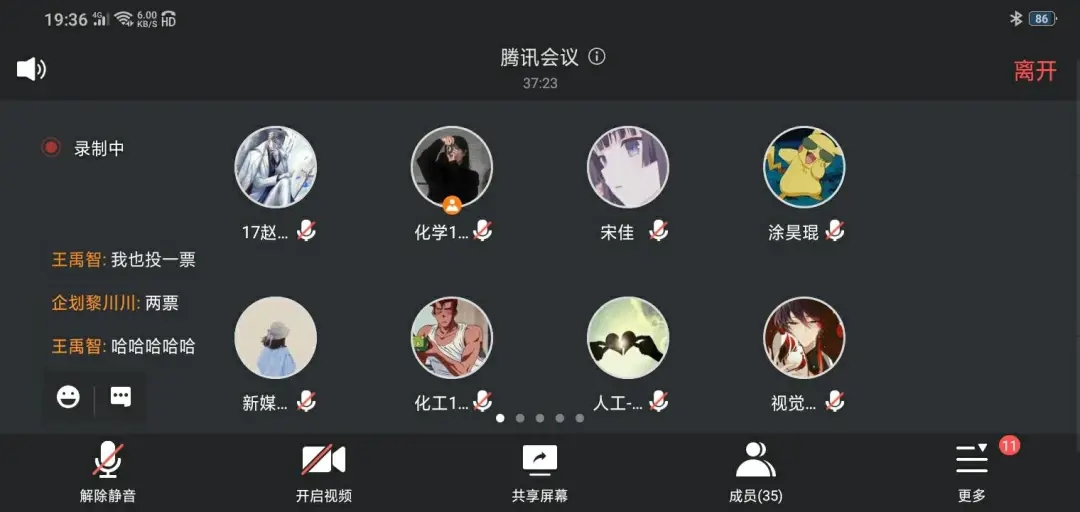Toggle the speaker audio icon

click(x=31, y=69)
